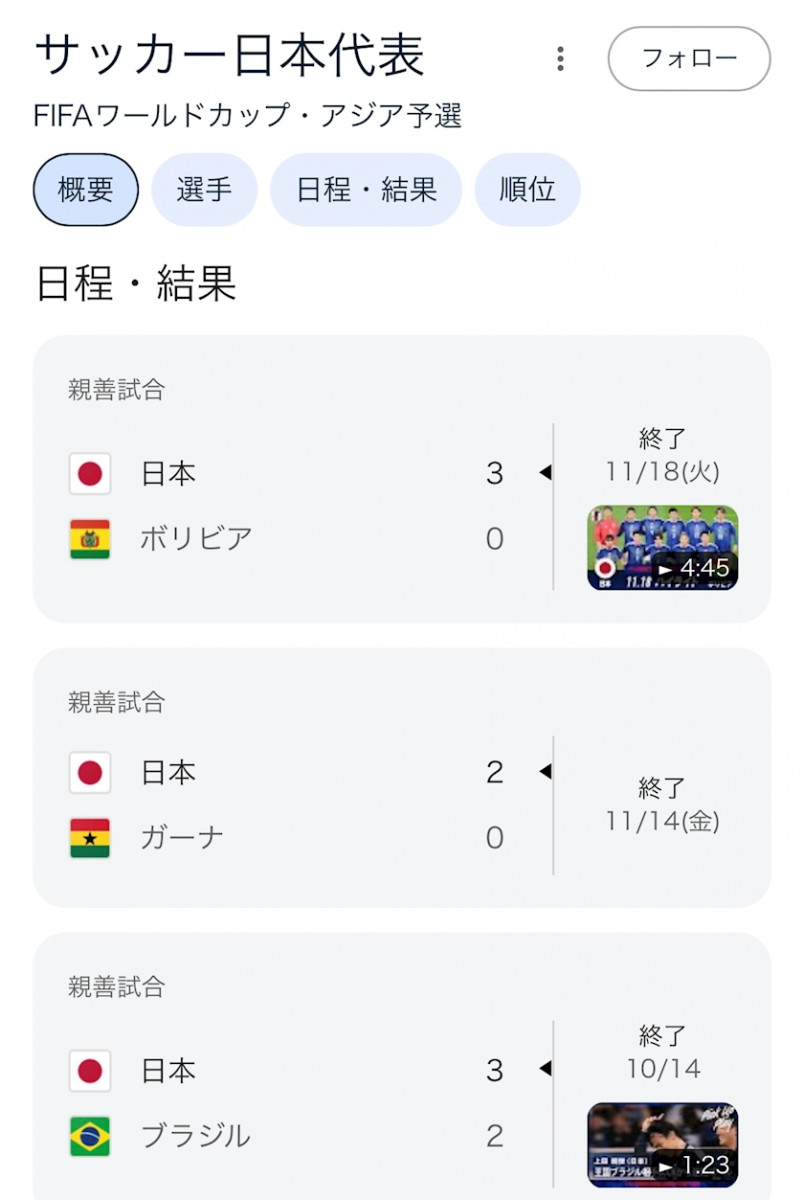The image size is (804, 1200).
Task: Follow サッカー日本代表 with the フォロー button
Action: pyautogui.click(x=688, y=59)
